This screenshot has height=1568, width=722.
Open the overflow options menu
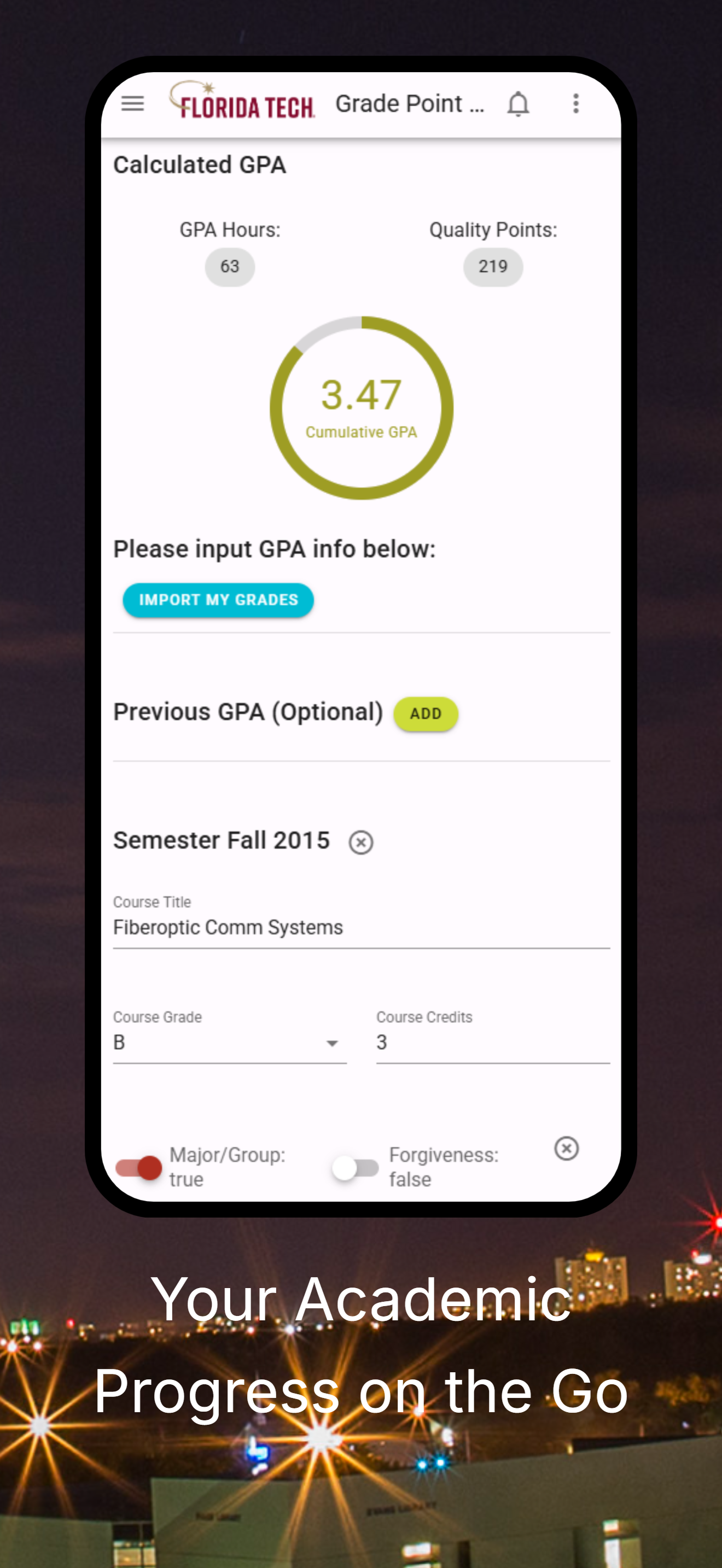[x=575, y=103]
